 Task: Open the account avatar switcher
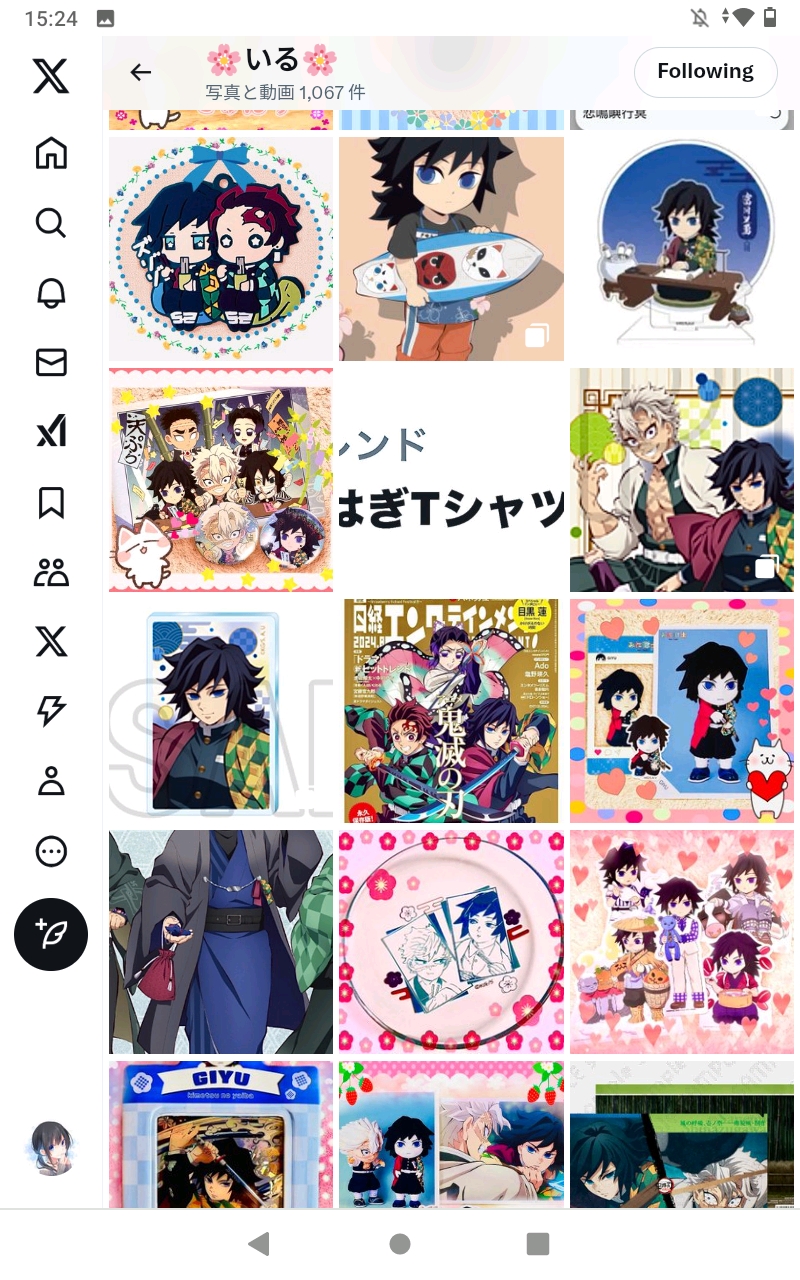(51, 1147)
